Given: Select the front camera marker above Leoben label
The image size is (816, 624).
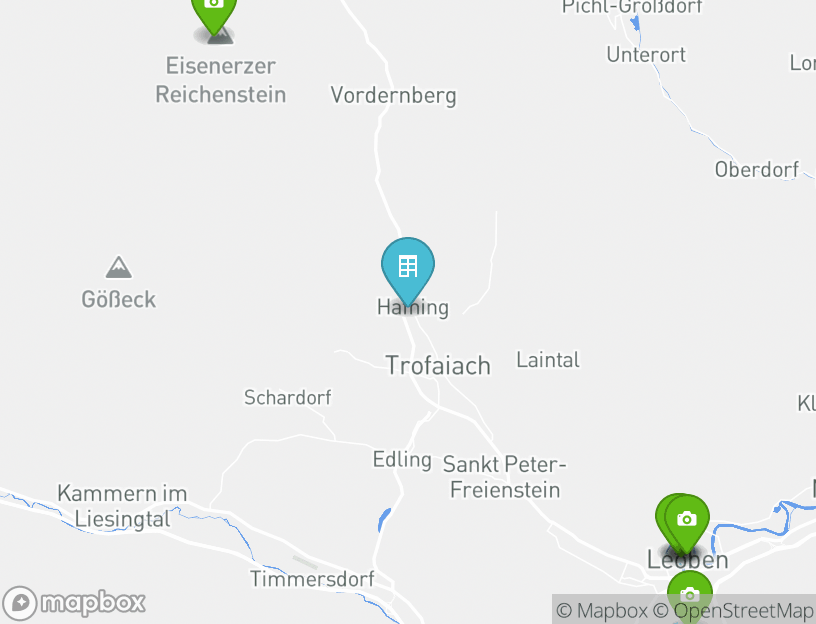Looking at the screenshot, I should point(687,519).
